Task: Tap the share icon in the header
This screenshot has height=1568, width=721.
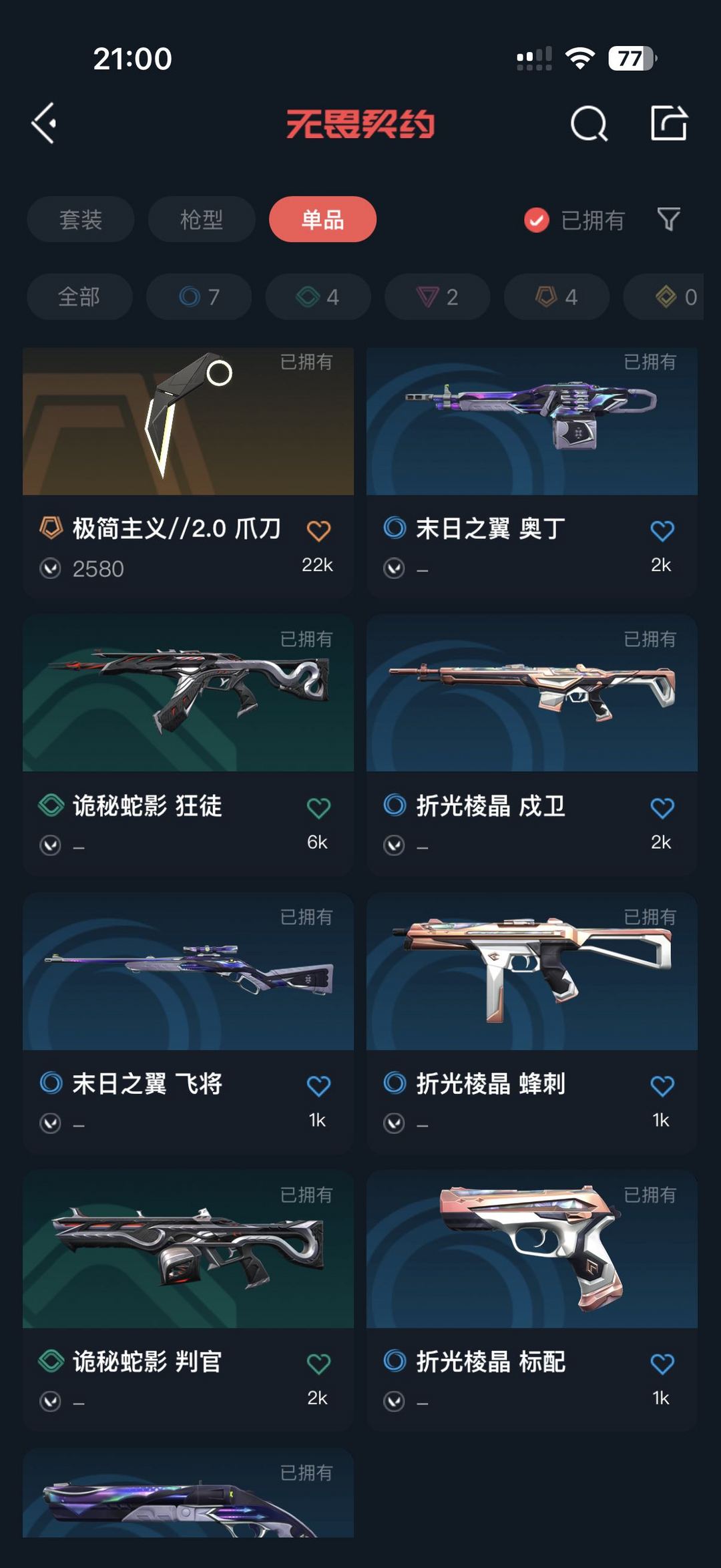Action: pyautogui.click(x=669, y=123)
